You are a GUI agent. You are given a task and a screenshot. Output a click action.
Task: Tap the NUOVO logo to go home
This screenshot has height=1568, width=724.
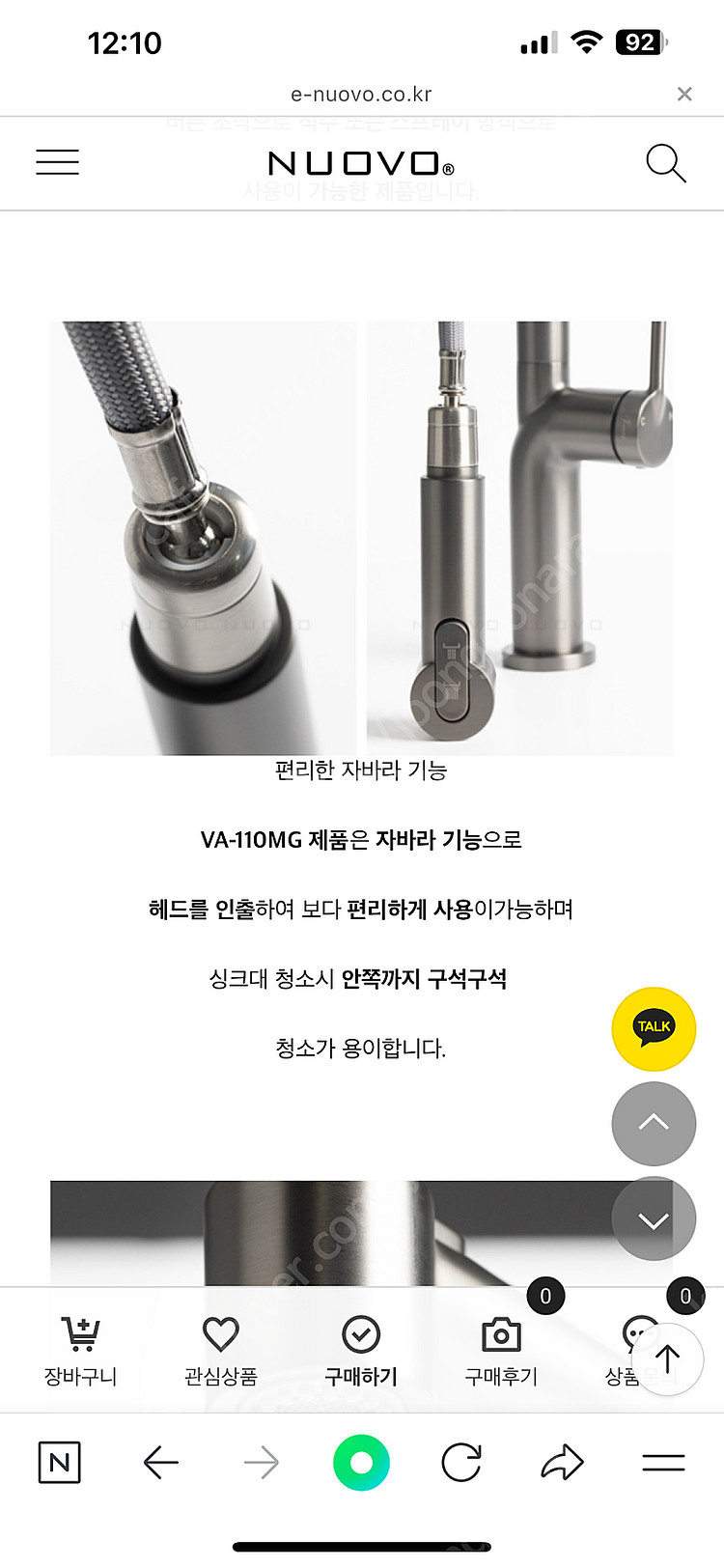coord(361,162)
